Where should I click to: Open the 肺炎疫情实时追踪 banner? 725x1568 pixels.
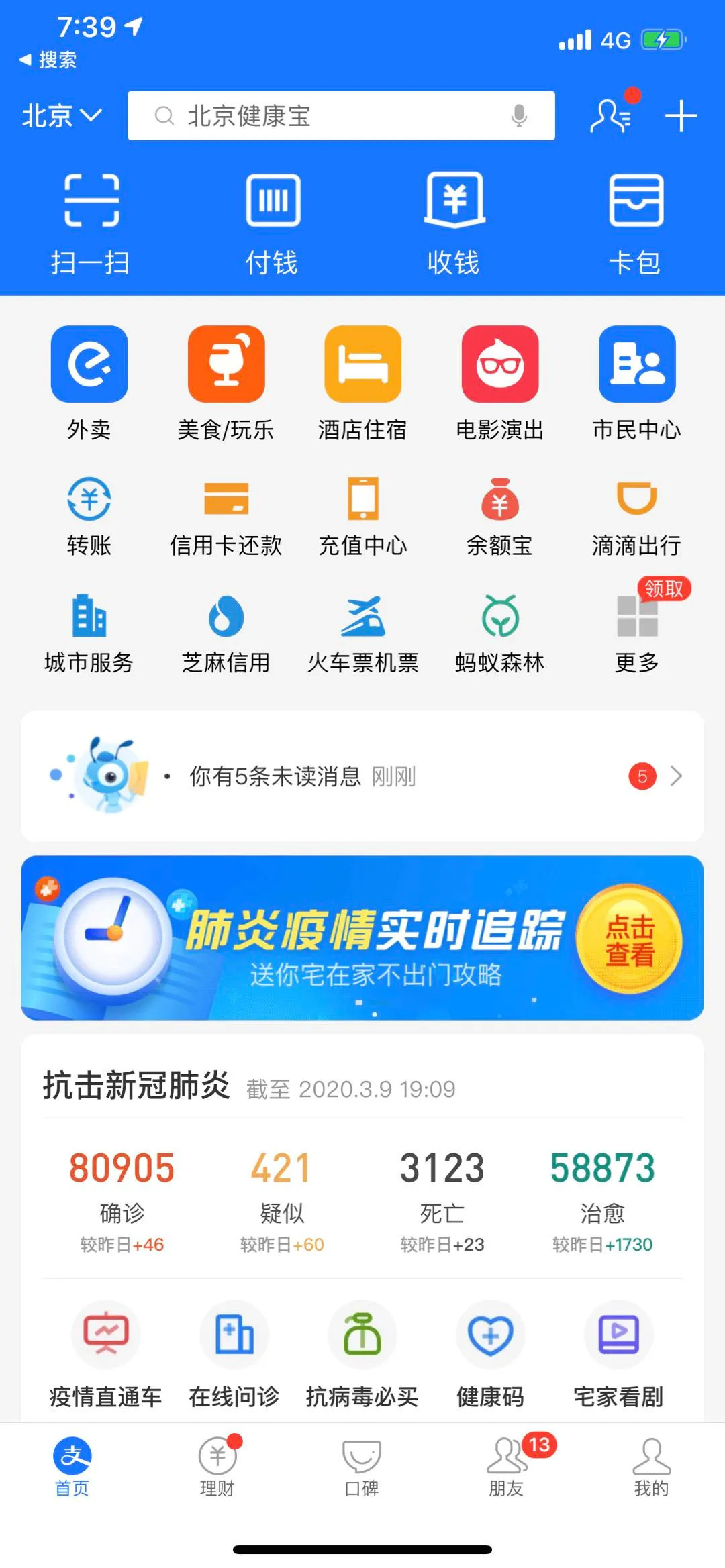tap(362, 937)
